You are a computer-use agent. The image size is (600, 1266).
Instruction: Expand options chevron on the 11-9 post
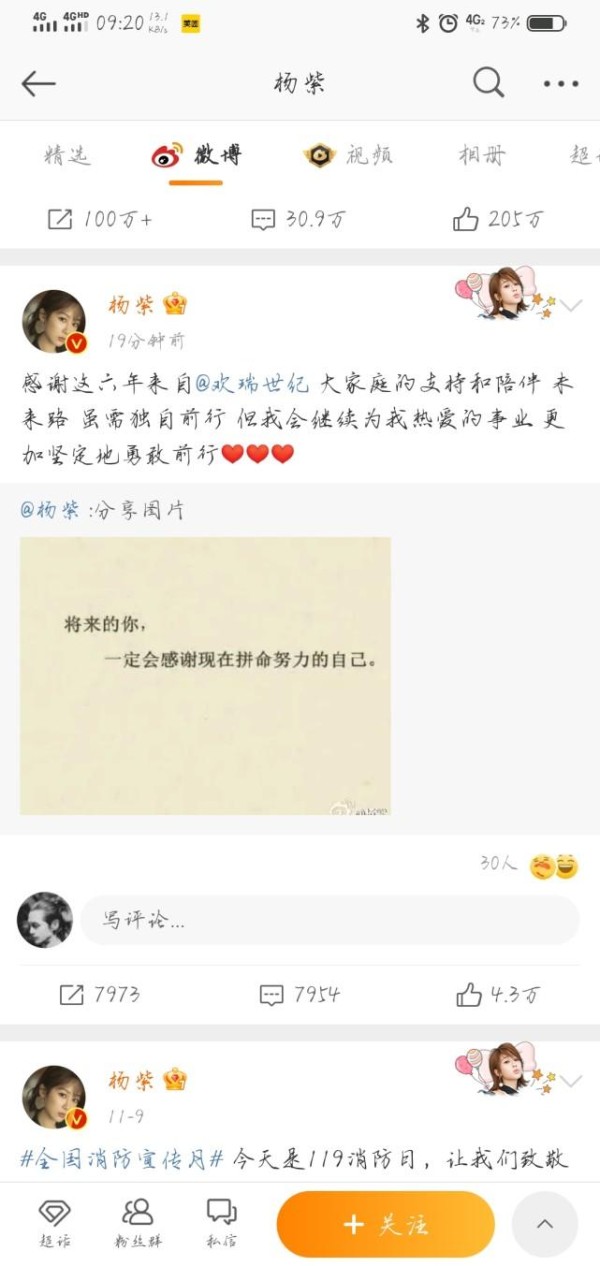(x=571, y=1081)
